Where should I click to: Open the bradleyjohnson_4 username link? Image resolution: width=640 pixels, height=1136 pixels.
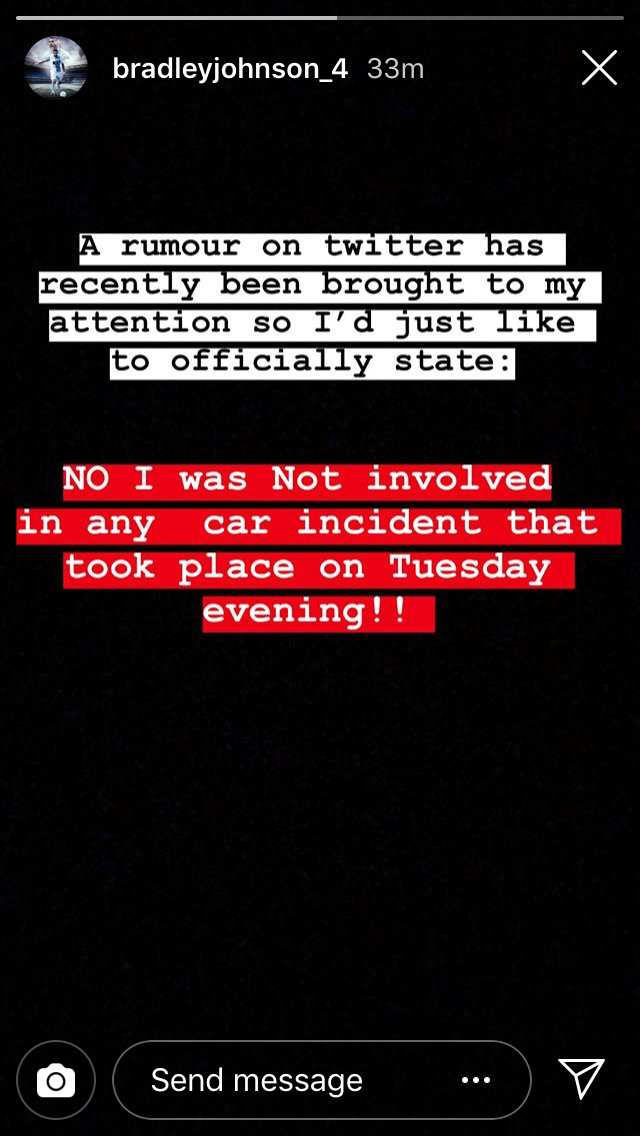pyautogui.click(x=230, y=69)
